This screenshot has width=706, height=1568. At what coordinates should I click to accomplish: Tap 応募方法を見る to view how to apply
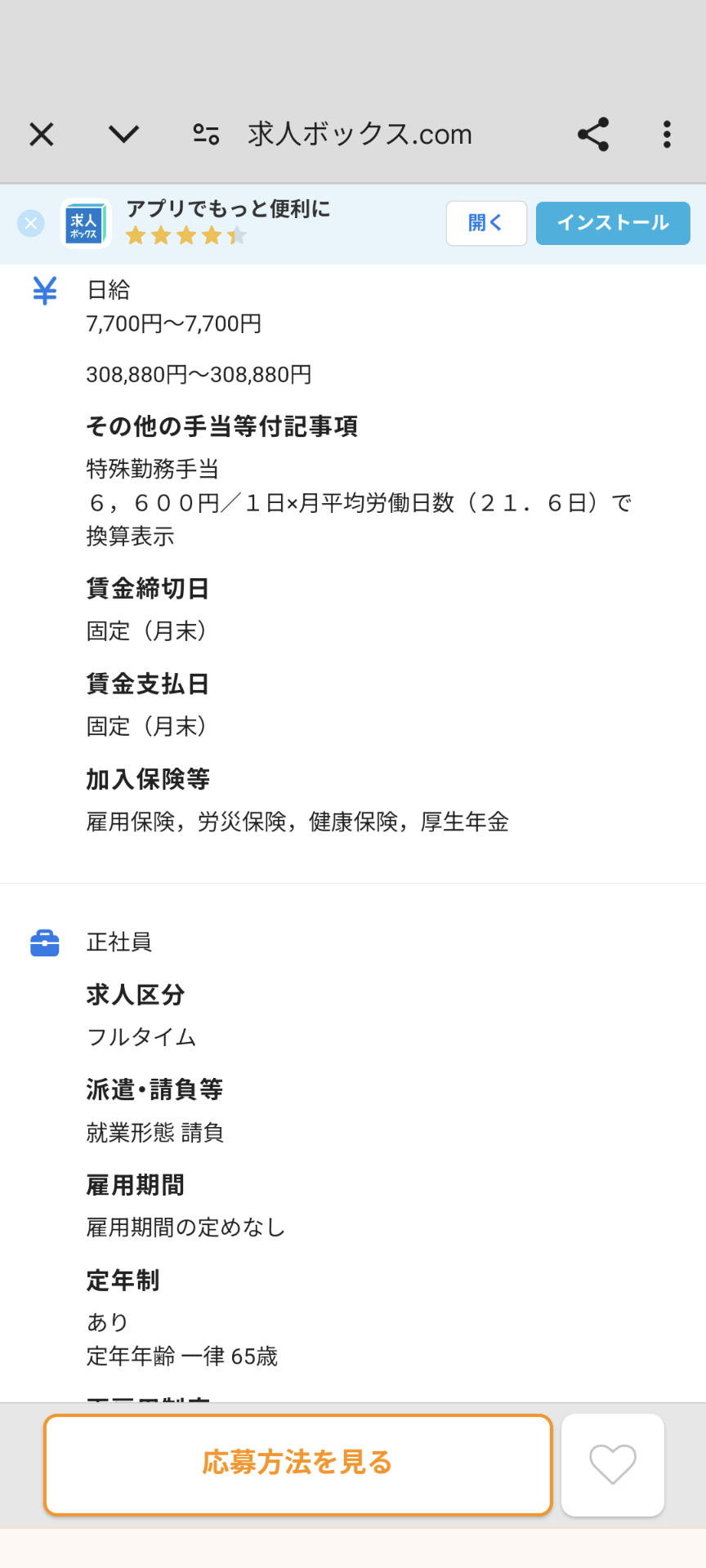298,1464
